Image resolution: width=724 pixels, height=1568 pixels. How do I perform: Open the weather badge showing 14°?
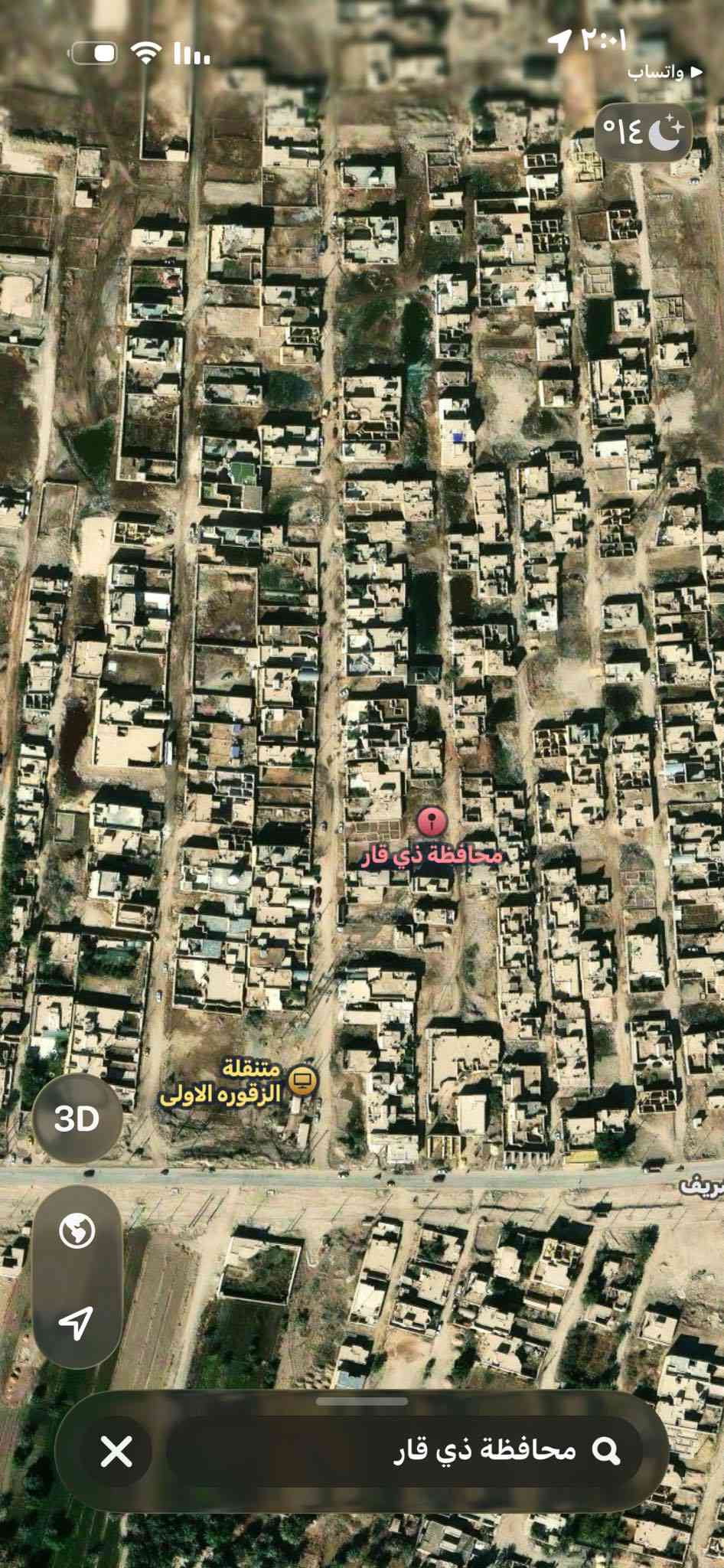642,132
